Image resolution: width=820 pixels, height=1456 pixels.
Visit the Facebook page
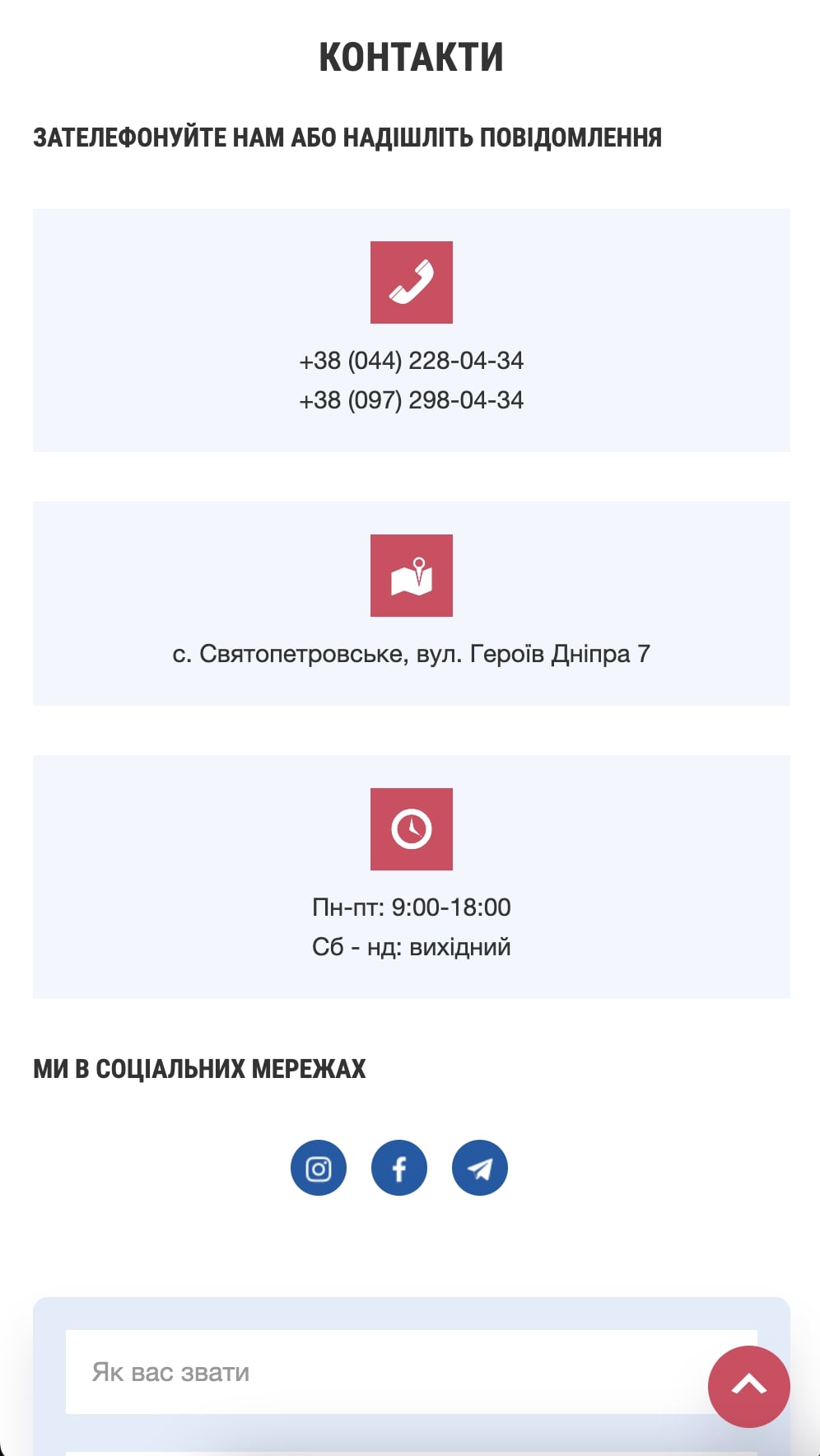[399, 1168]
